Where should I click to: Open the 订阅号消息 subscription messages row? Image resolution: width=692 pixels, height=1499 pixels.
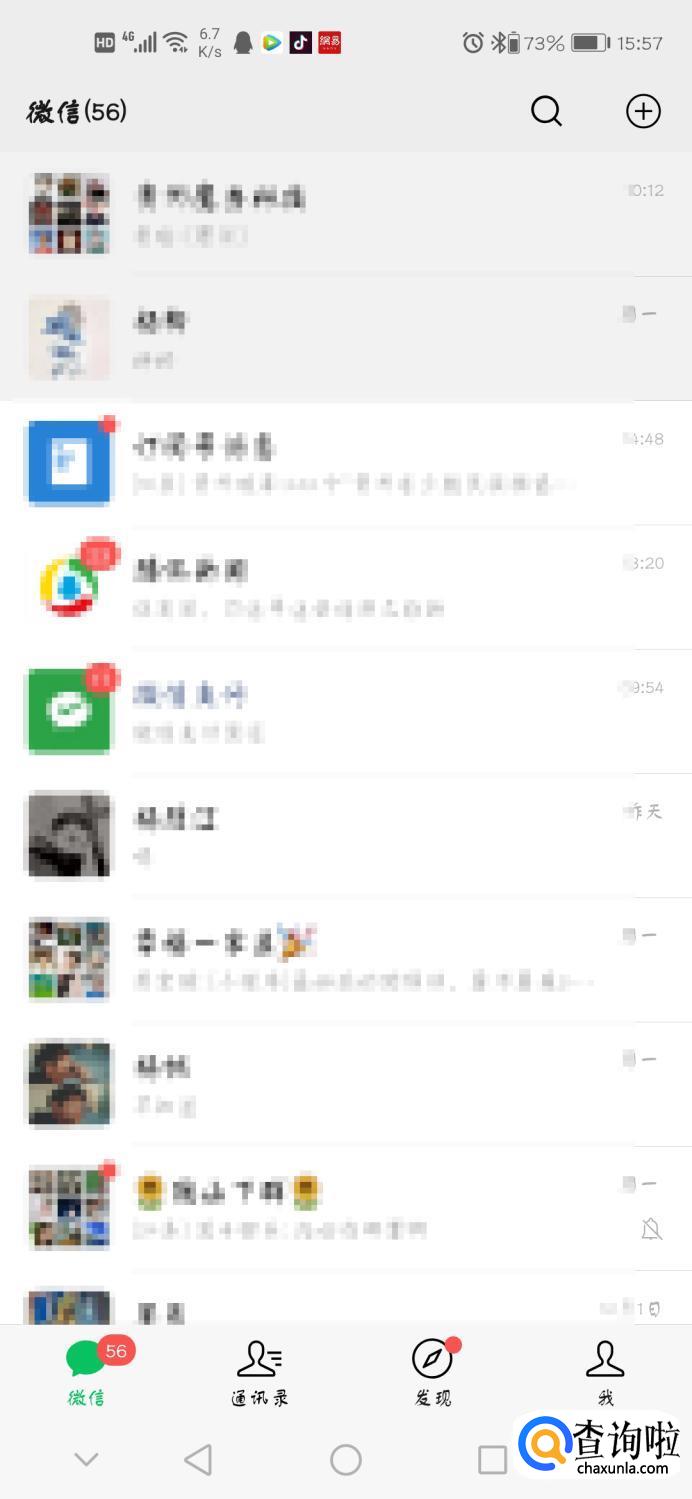click(346, 463)
